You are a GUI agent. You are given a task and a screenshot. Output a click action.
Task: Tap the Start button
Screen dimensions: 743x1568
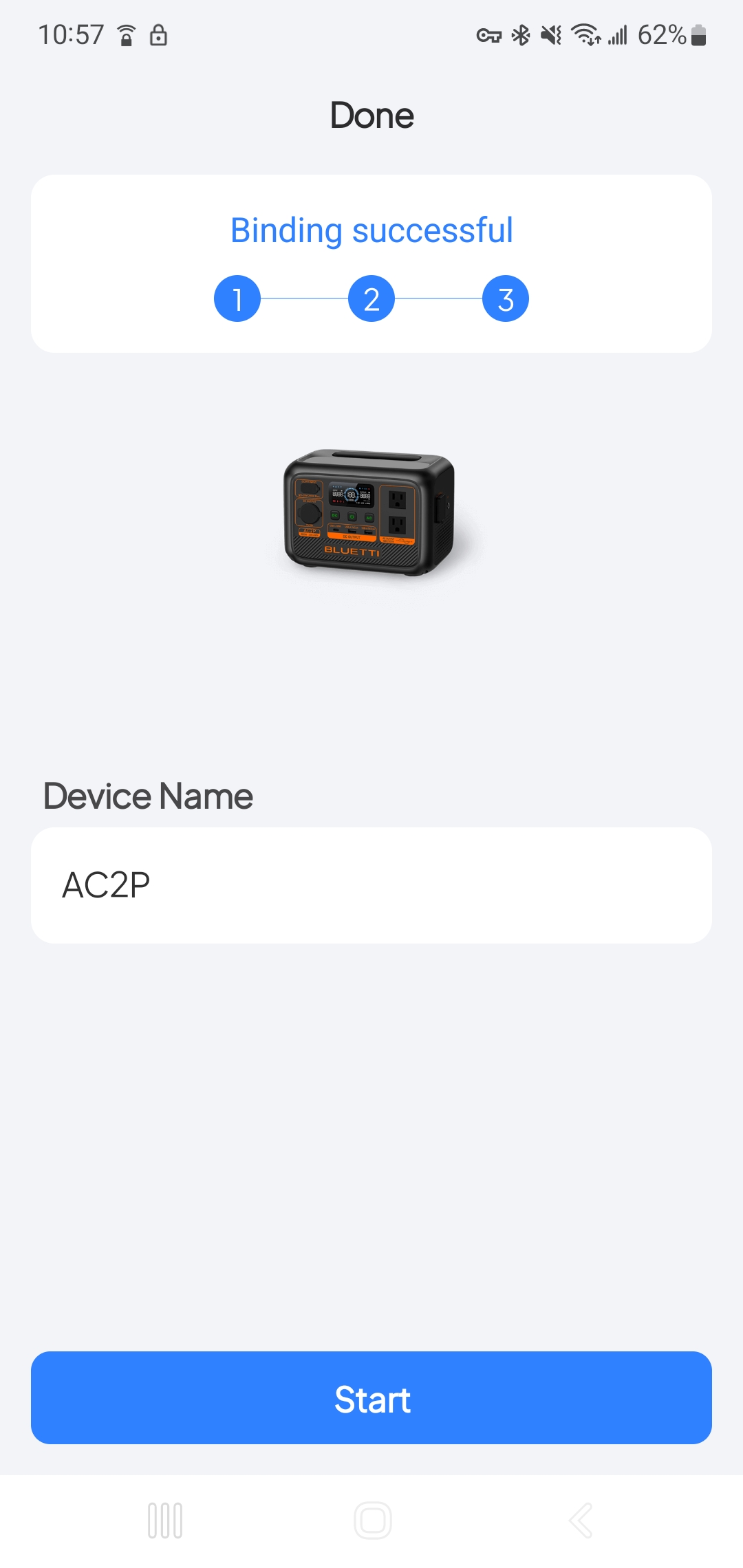coord(371,1398)
